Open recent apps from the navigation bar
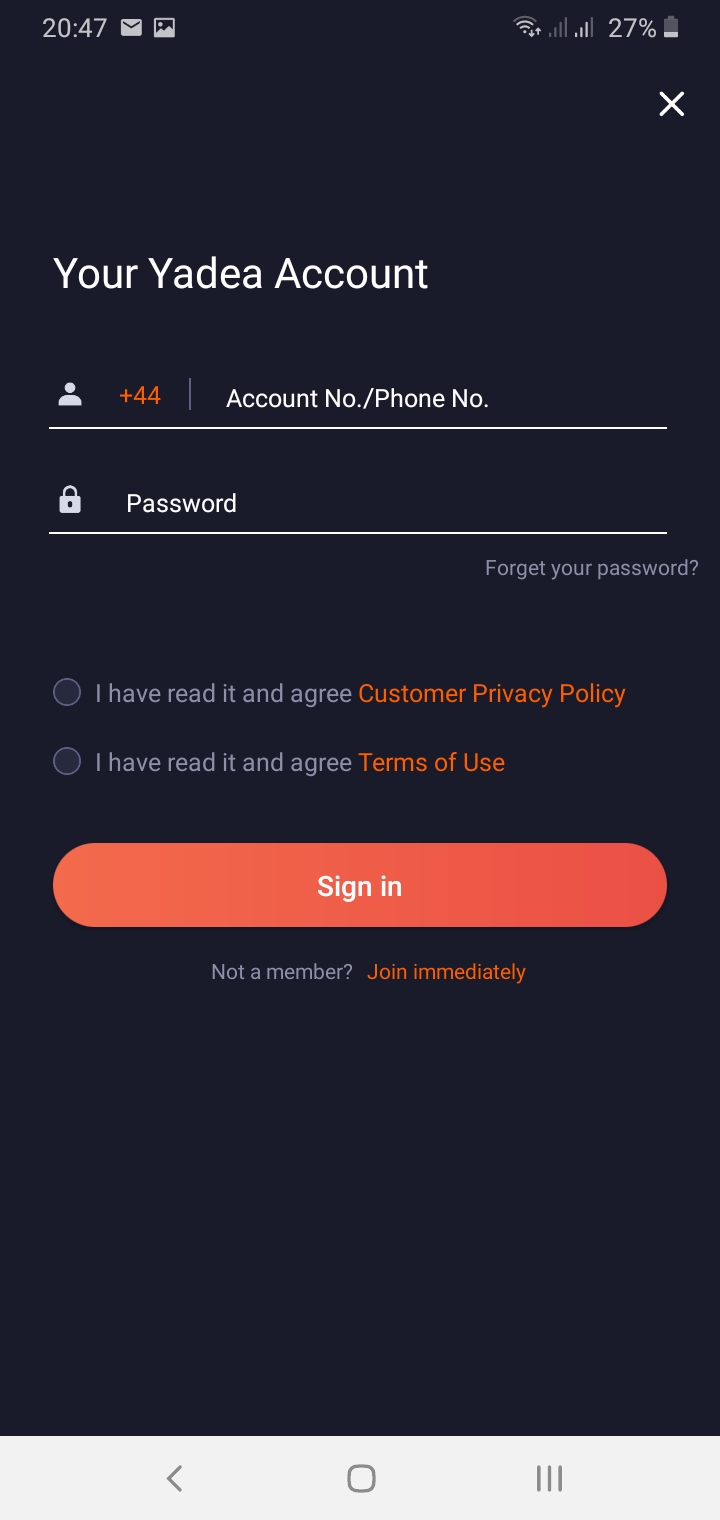This screenshot has height=1520, width=720. pyautogui.click(x=548, y=1478)
